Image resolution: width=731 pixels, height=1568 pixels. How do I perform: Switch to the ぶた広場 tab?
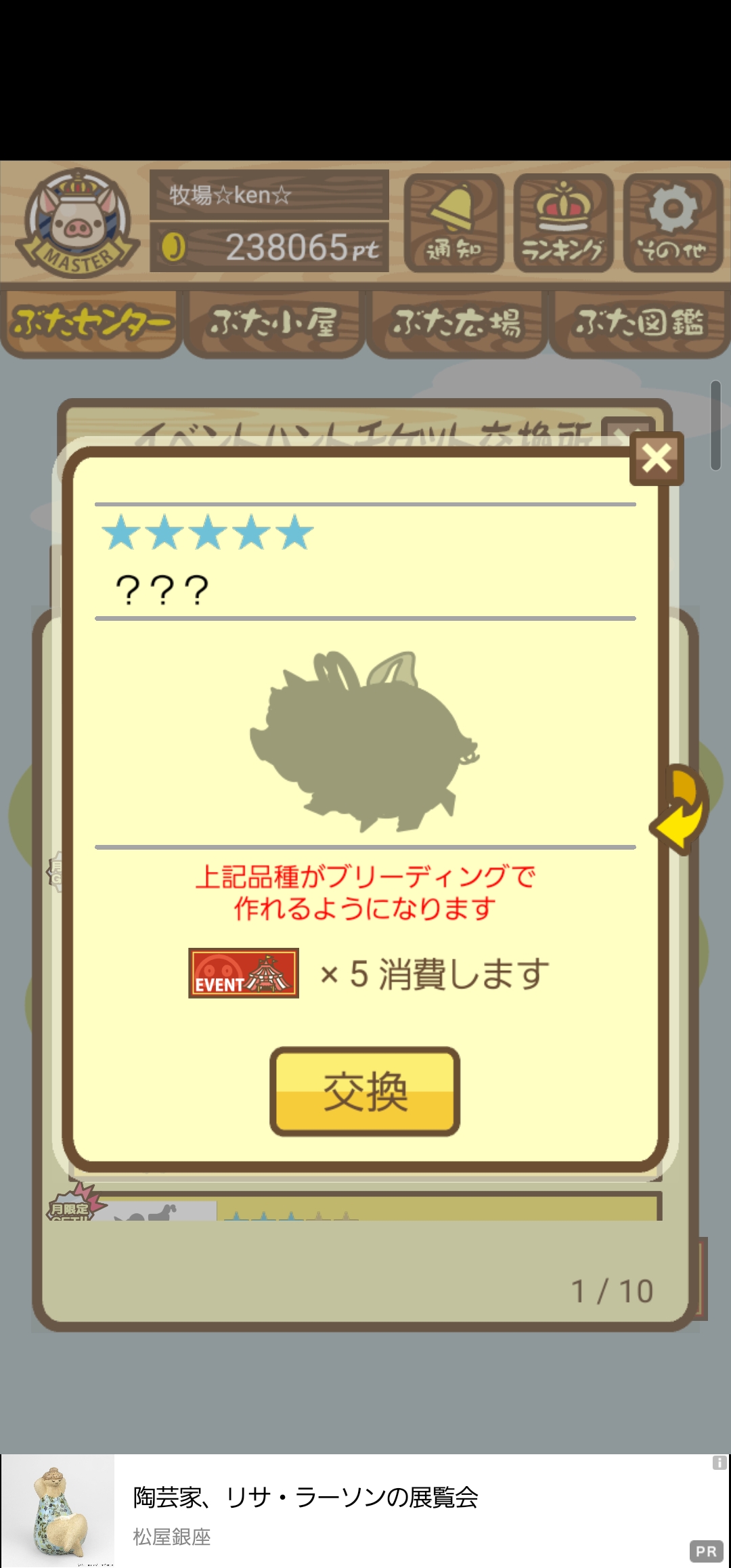pos(457,323)
